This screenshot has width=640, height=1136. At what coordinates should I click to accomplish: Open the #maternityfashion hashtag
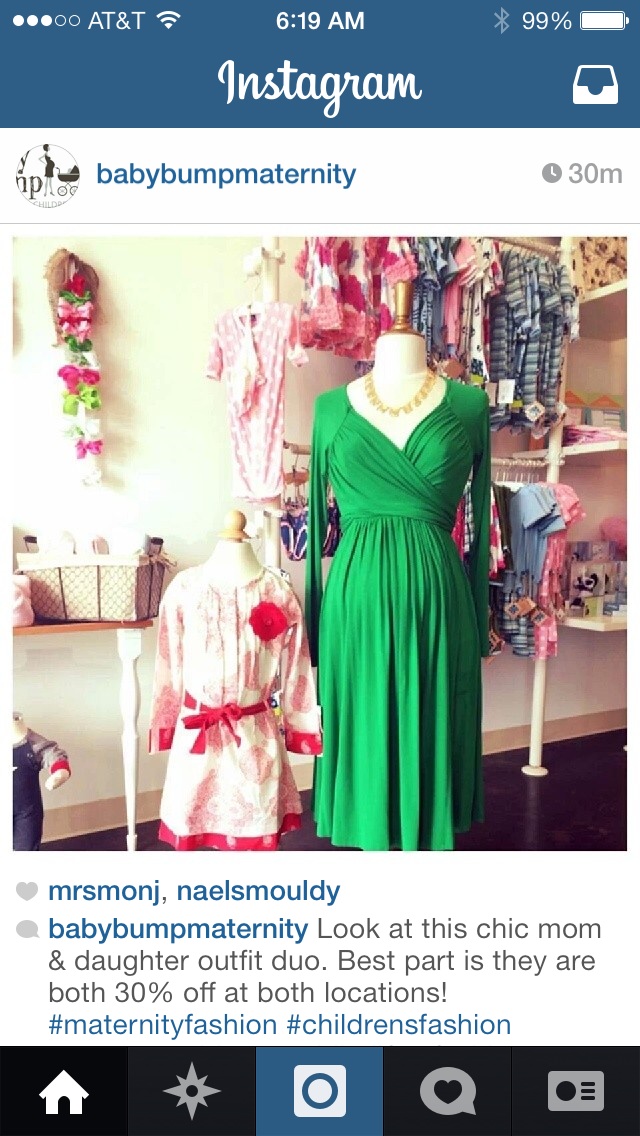point(162,1025)
